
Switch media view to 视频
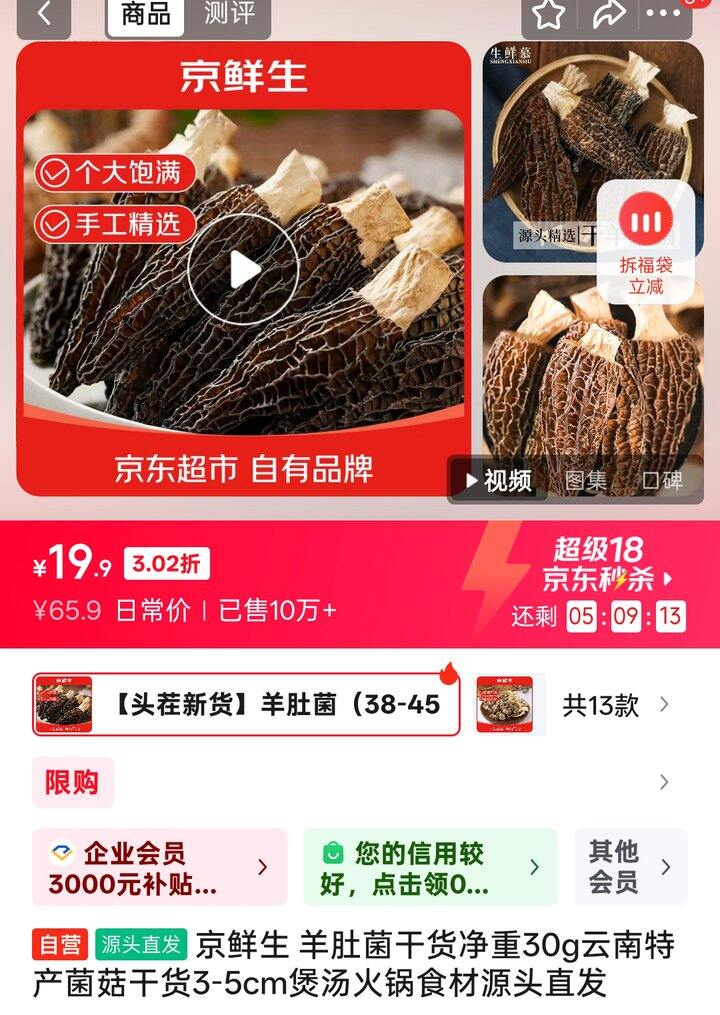pos(499,481)
